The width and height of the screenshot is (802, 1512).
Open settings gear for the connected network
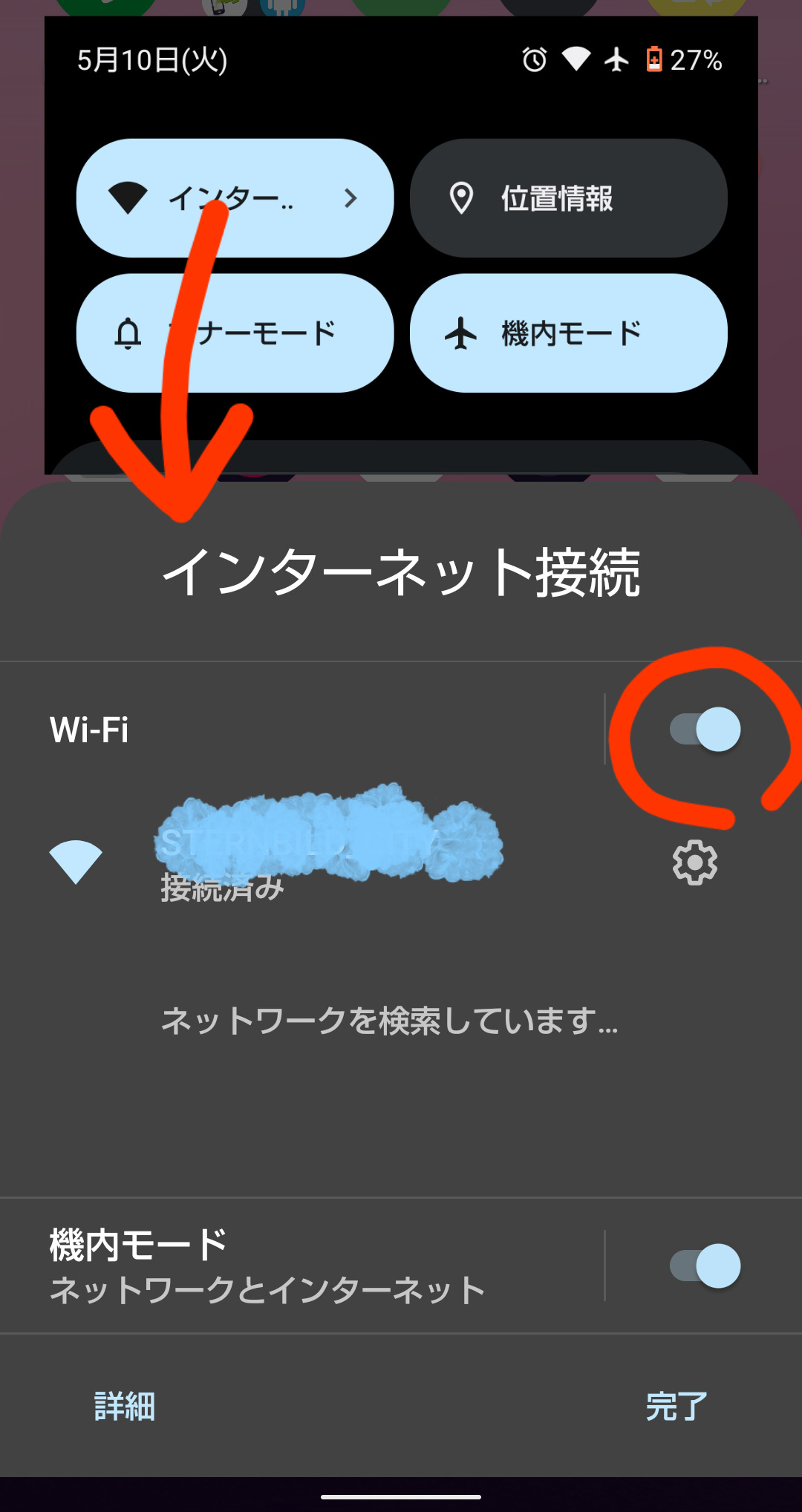(694, 863)
